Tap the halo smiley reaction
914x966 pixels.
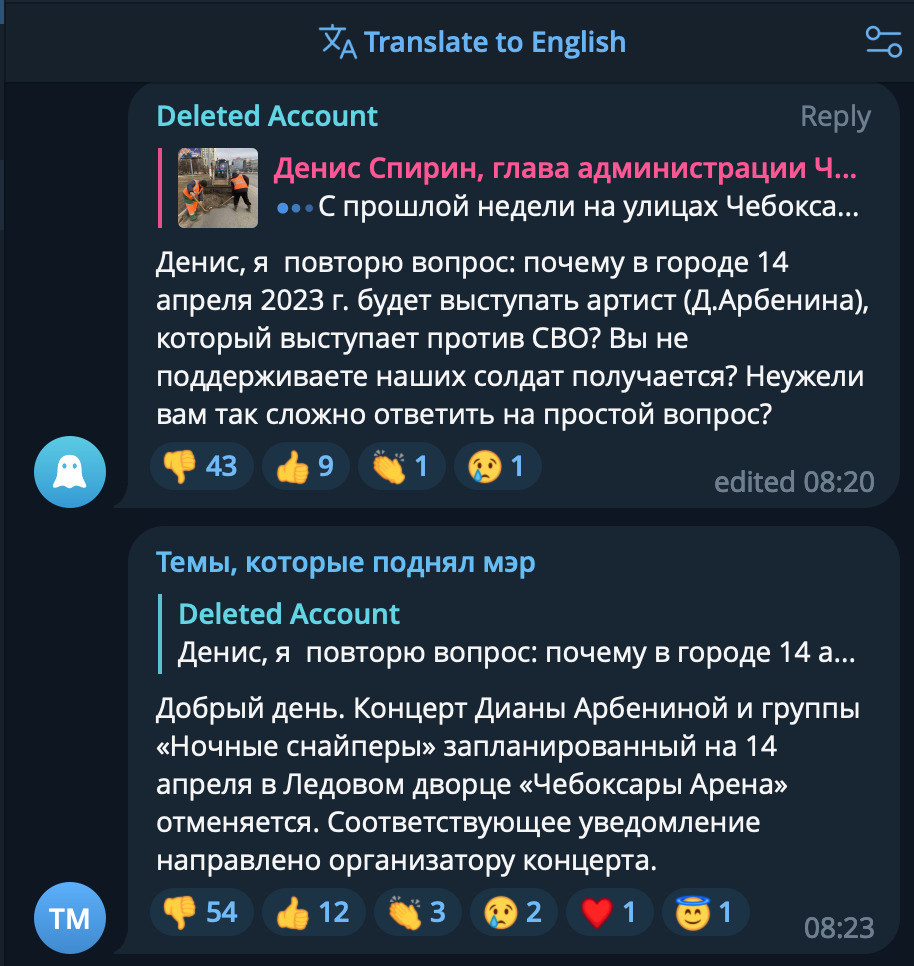(x=705, y=912)
